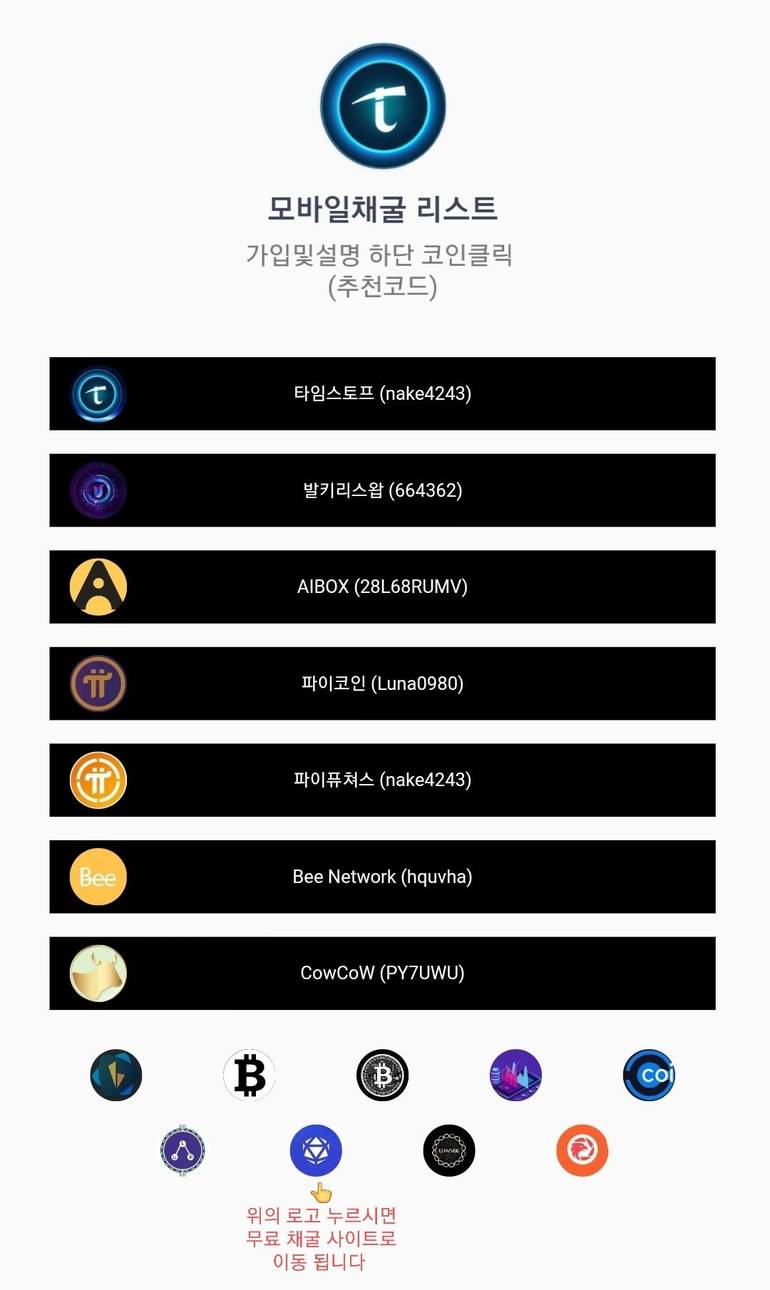770x1290 pixels.
Task: Tap the orange swirl logo
Action: pos(582,1151)
